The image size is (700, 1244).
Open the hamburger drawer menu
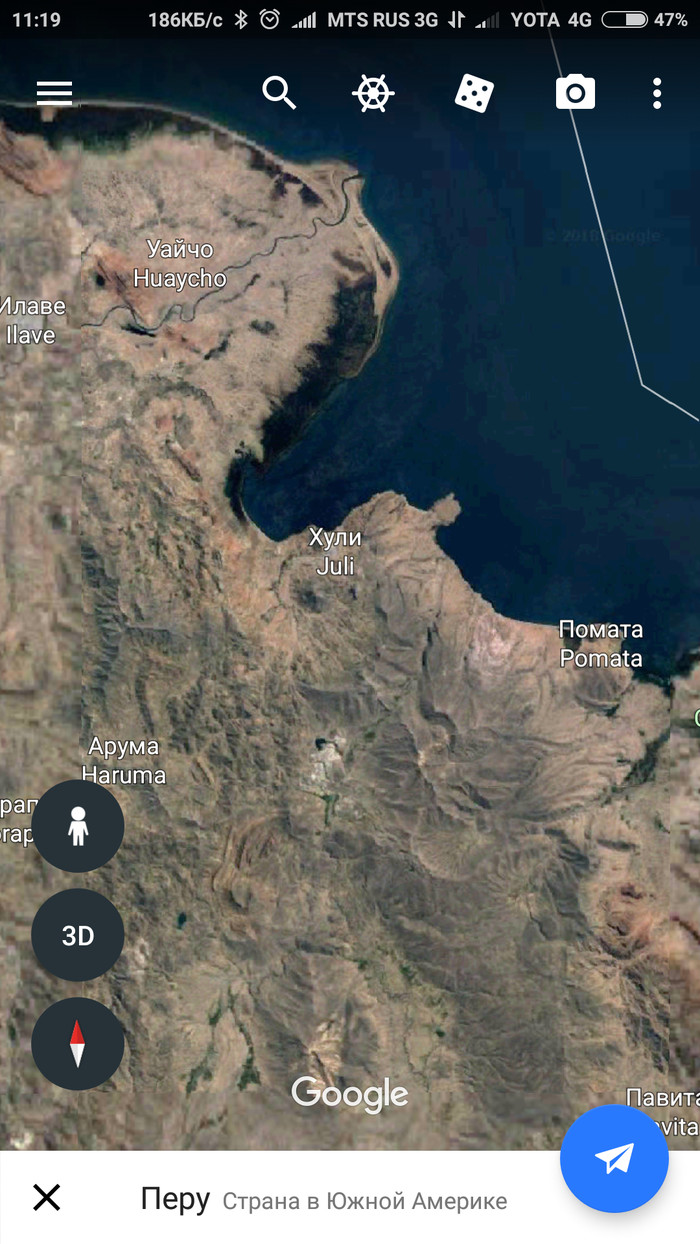pyautogui.click(x=54, y=93)
